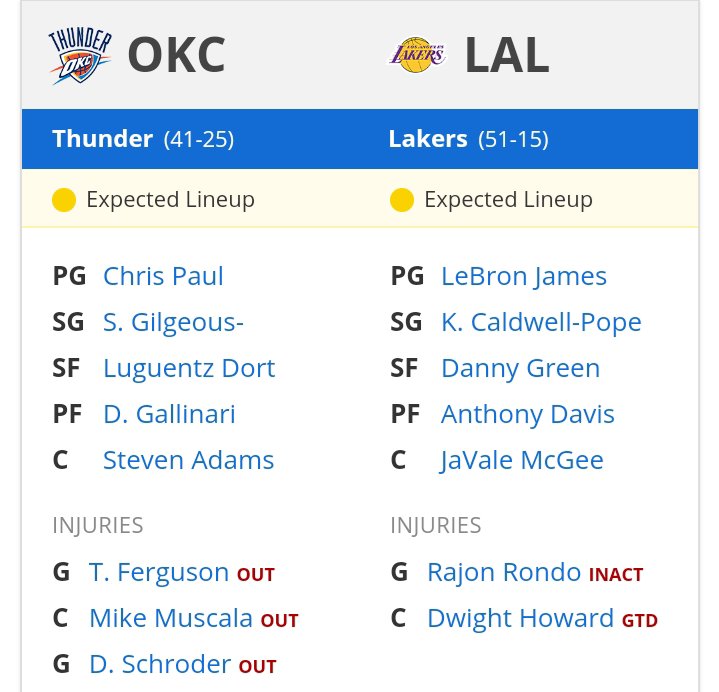View S. Gilgeous- player profile
This screenshot has height=692, width=719.
pos(173,322)
